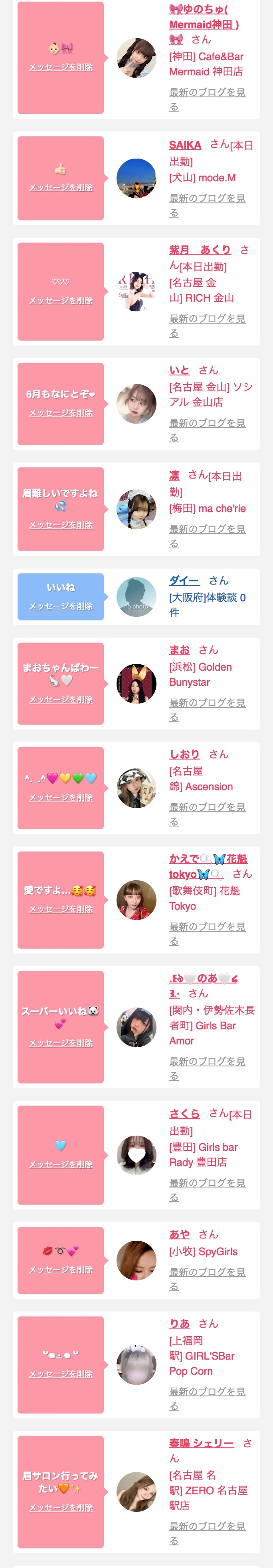Open SAIKA's profile link
The image size is (273, 1568).
[185, 145]
